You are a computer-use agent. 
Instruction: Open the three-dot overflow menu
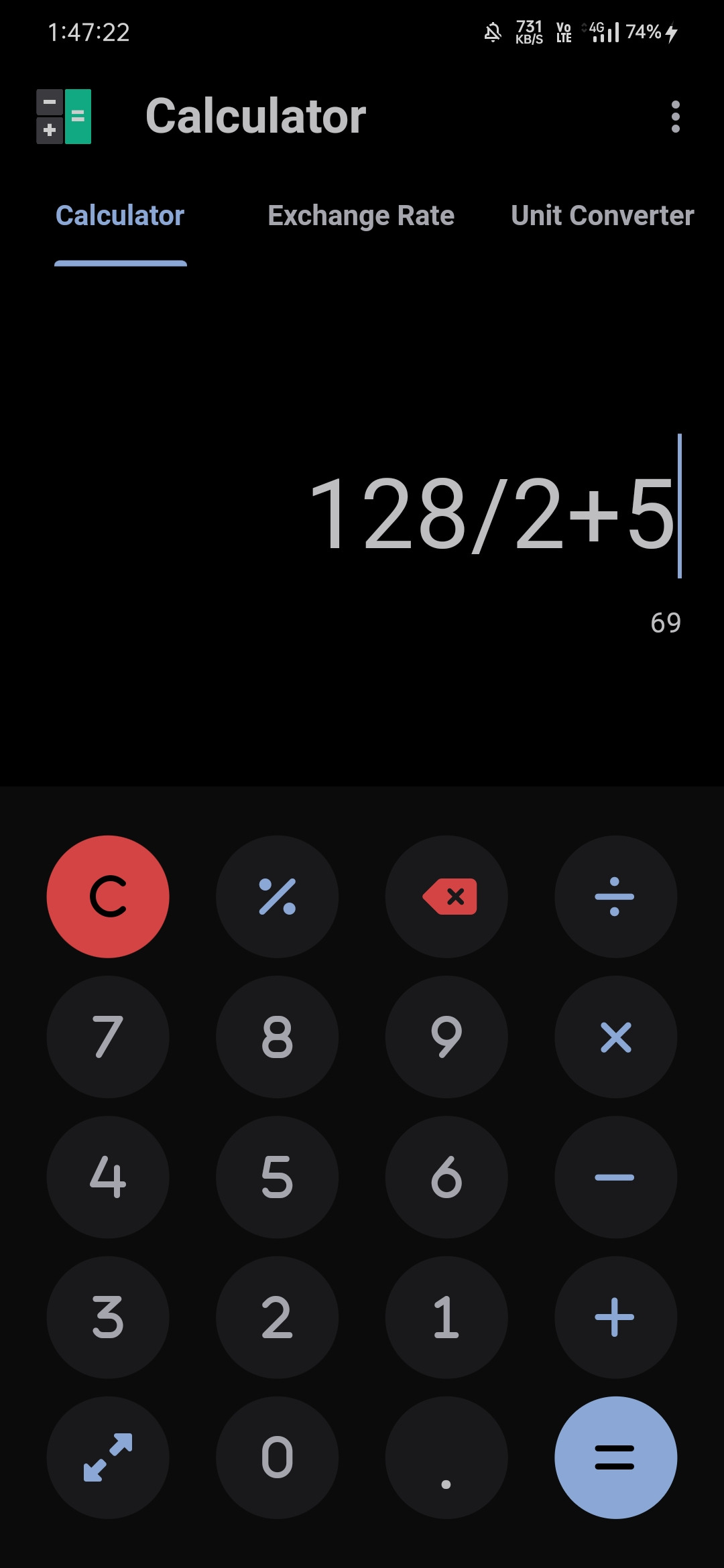coord(675,117)
